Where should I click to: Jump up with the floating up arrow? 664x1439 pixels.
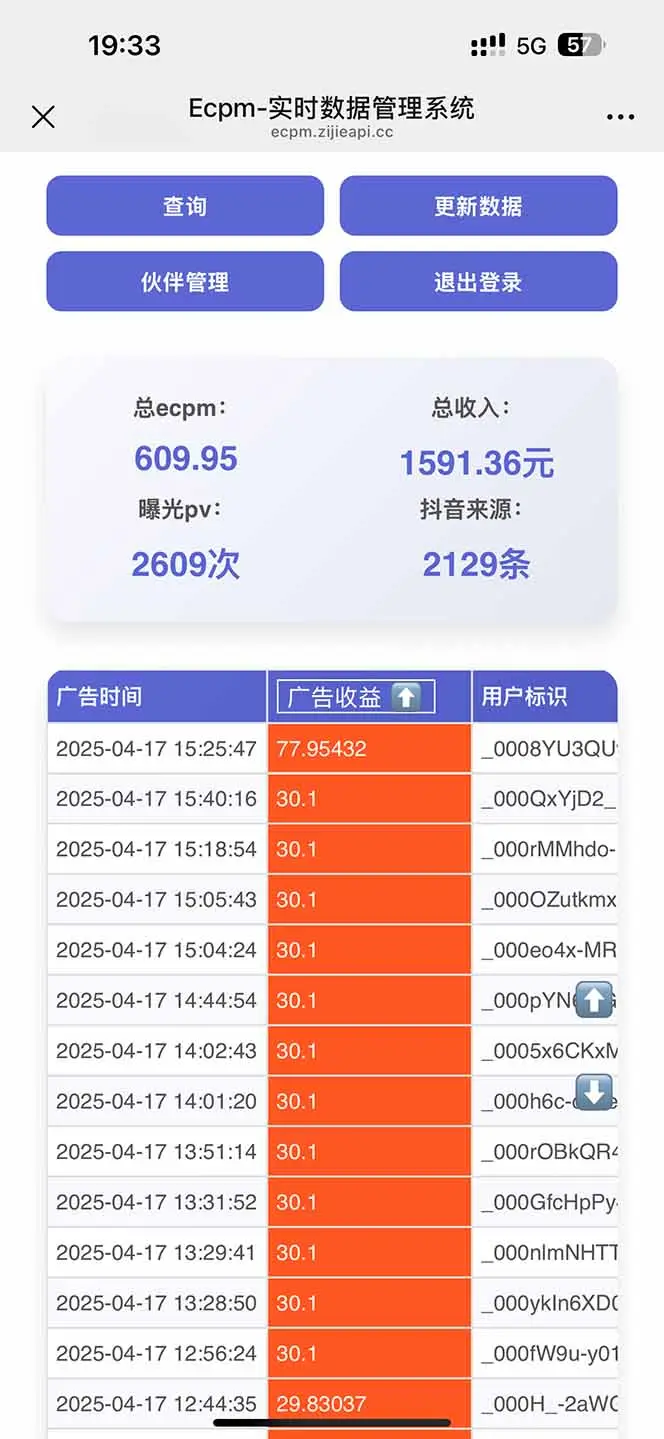[x=594, y=1000]
